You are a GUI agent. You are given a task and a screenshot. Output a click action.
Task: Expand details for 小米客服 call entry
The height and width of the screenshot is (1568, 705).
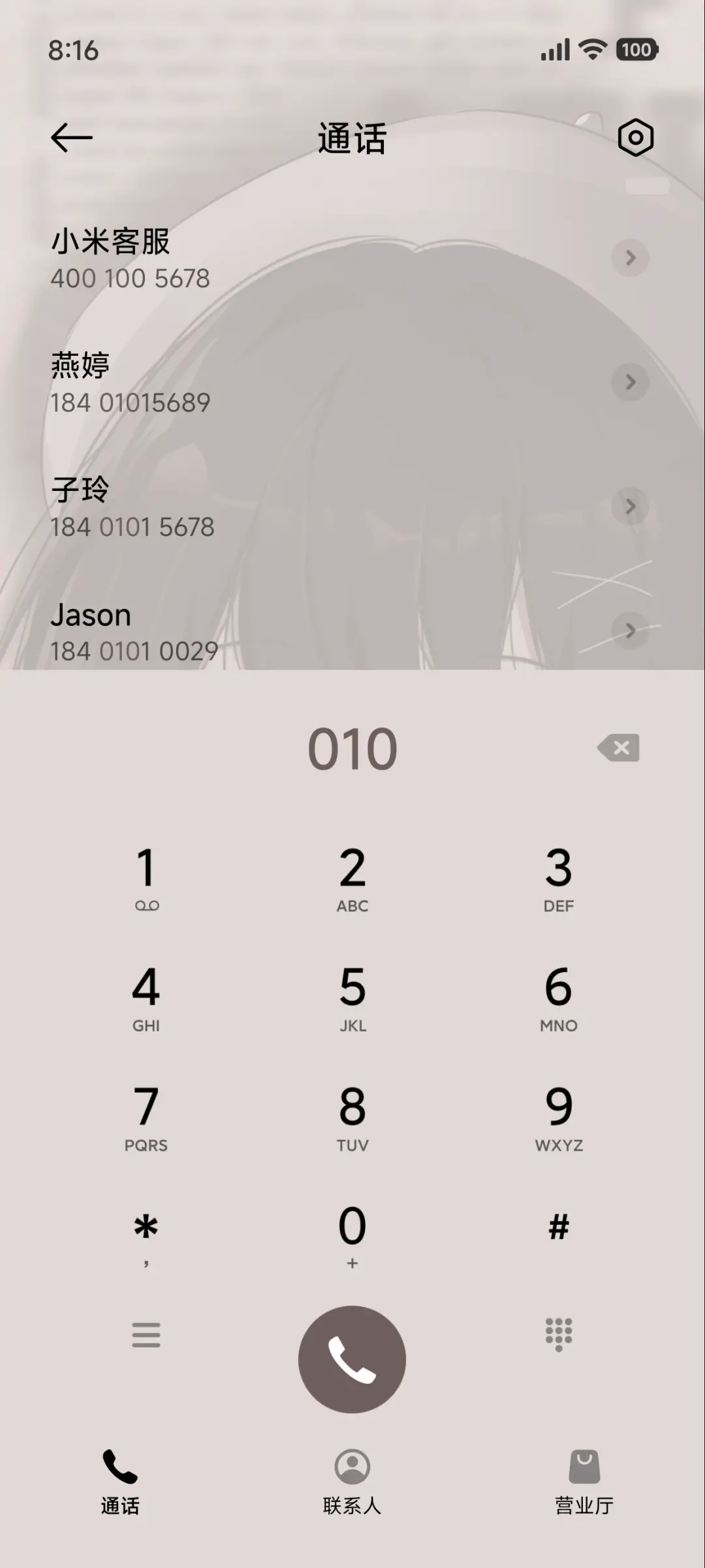click(x=629, y=259)
